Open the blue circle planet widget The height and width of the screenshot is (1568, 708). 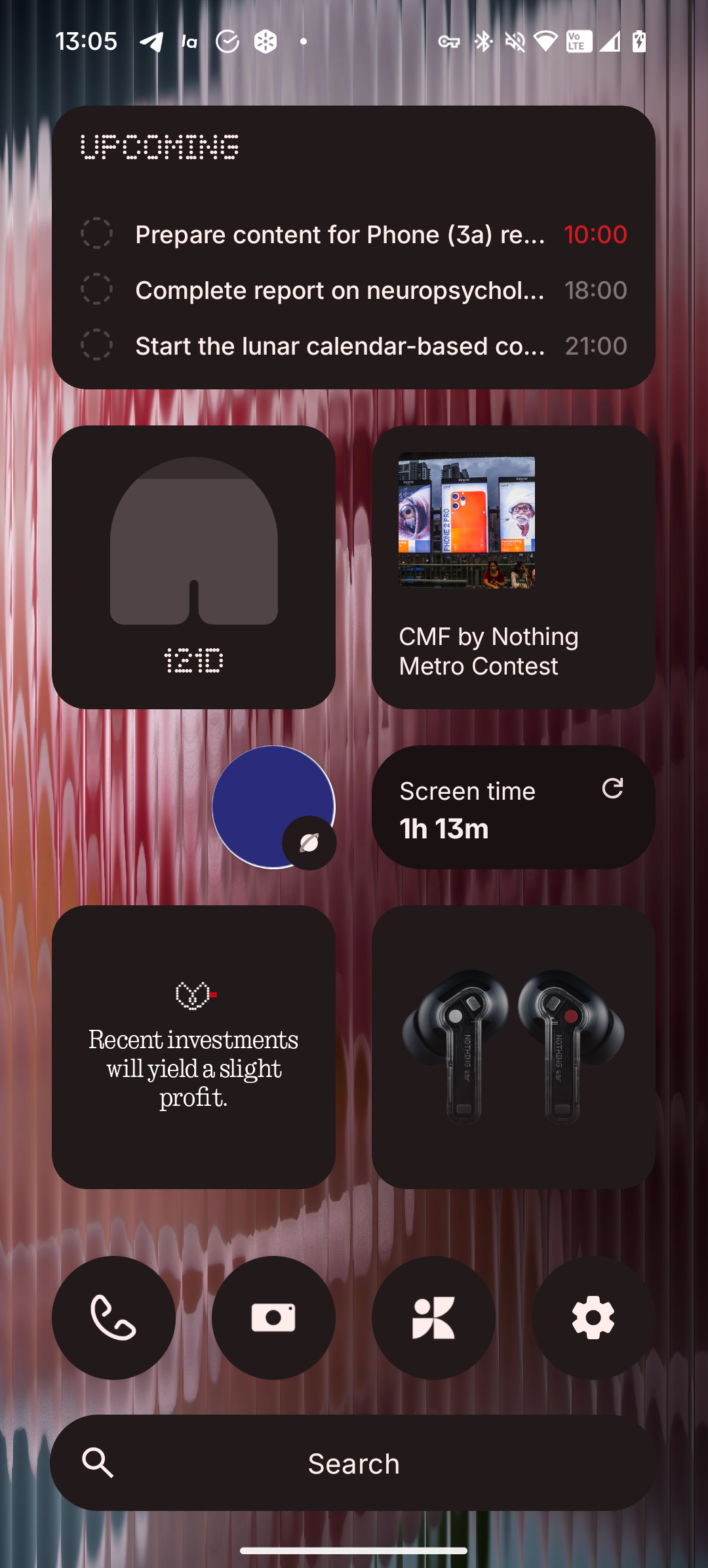[273, 807]
